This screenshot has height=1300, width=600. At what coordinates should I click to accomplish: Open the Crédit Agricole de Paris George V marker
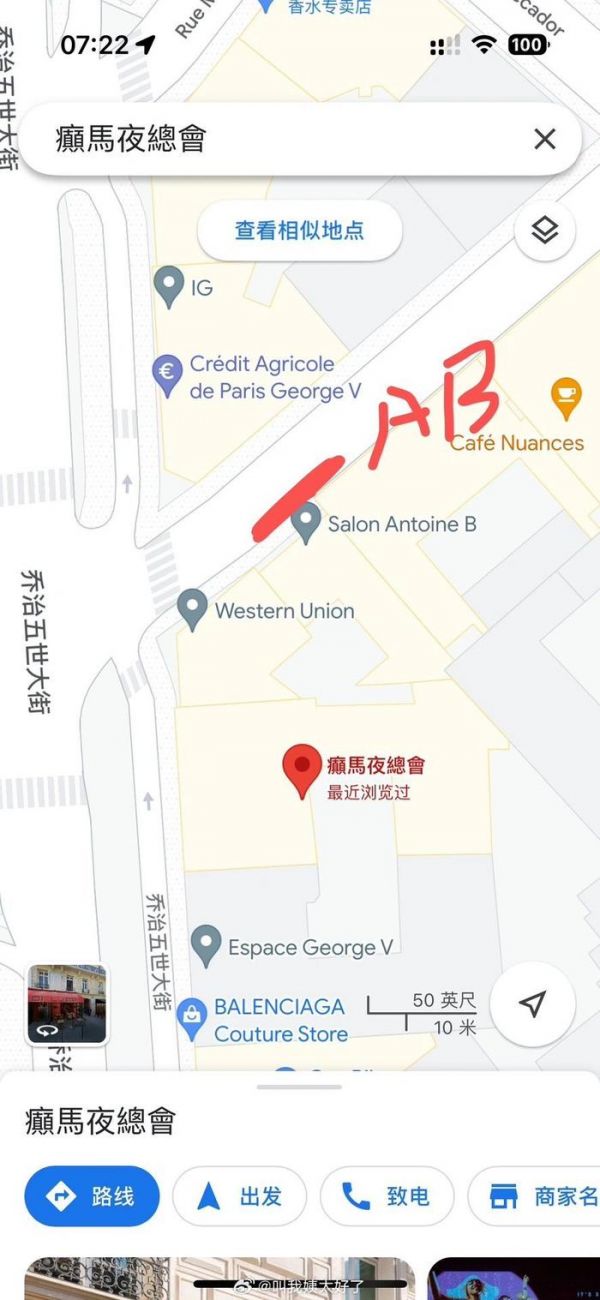pyautogui.click(x=166, y=374)
